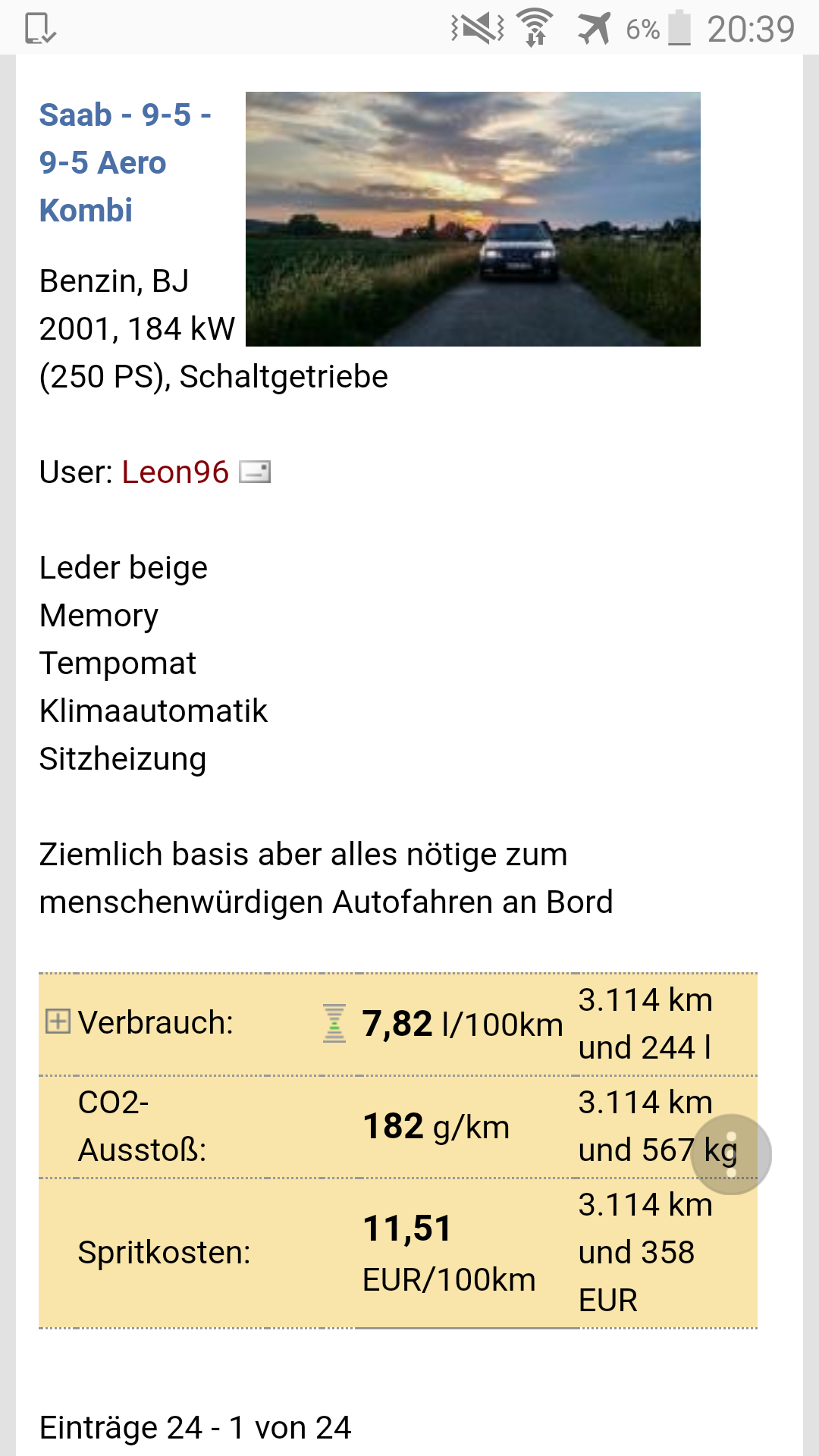
Task: Open the floating three-dot menu
Action: pyautogui.click(x=732, y=1154)
